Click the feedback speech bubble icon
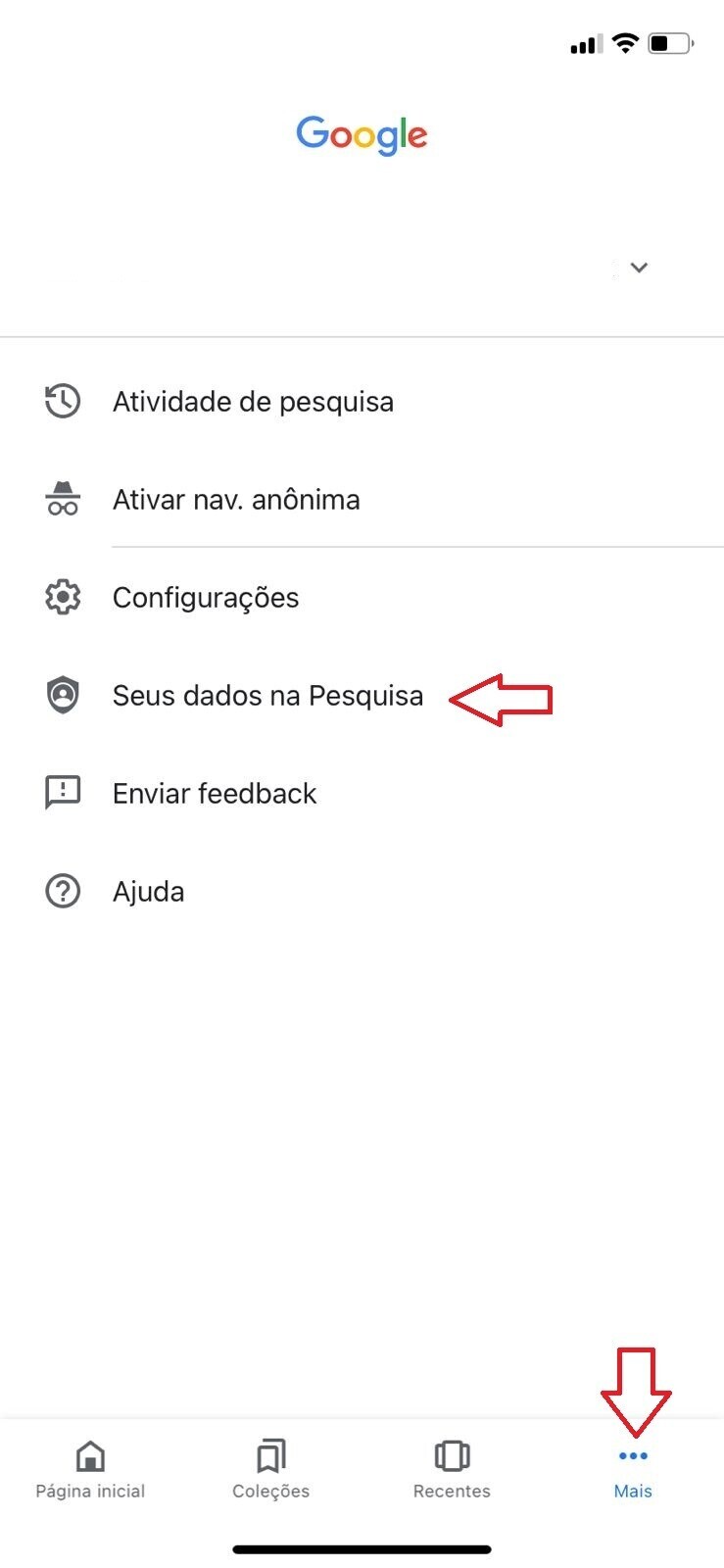The height and width of the screenshot is (1568, 724). pos(62,793)
